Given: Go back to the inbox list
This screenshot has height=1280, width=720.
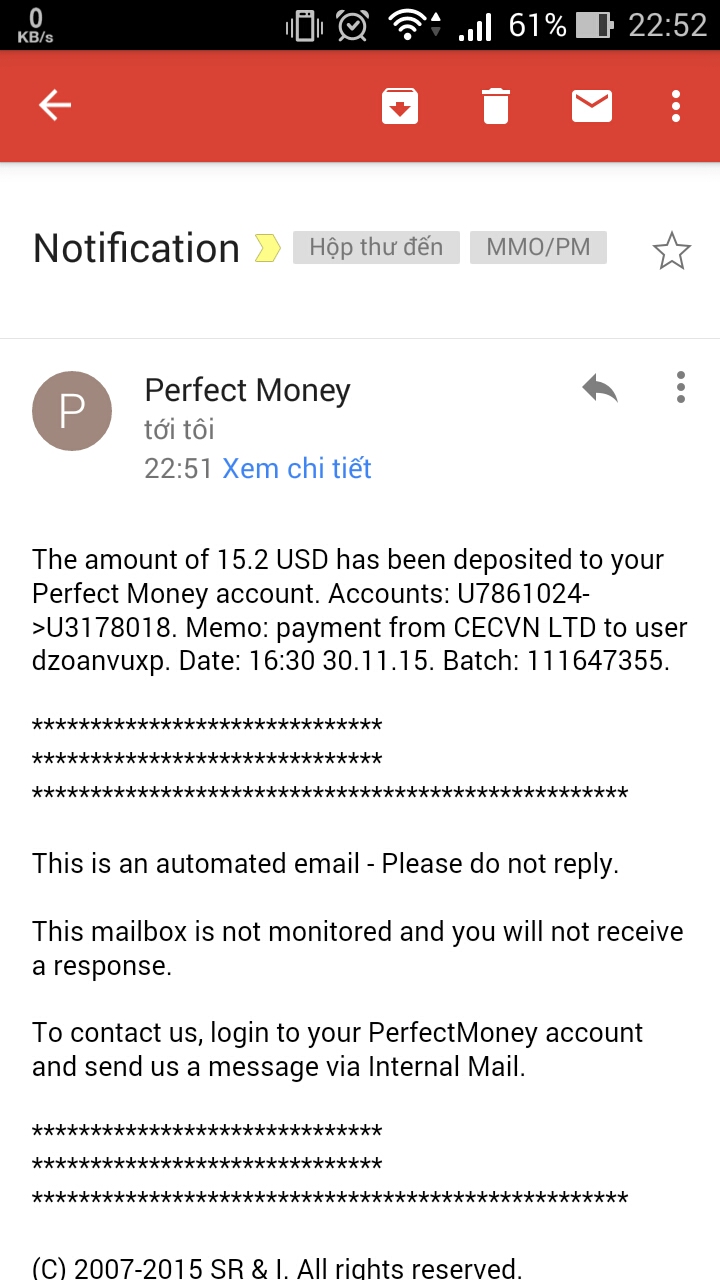Looking at the screenshot, I should click(x=55, y=105).
